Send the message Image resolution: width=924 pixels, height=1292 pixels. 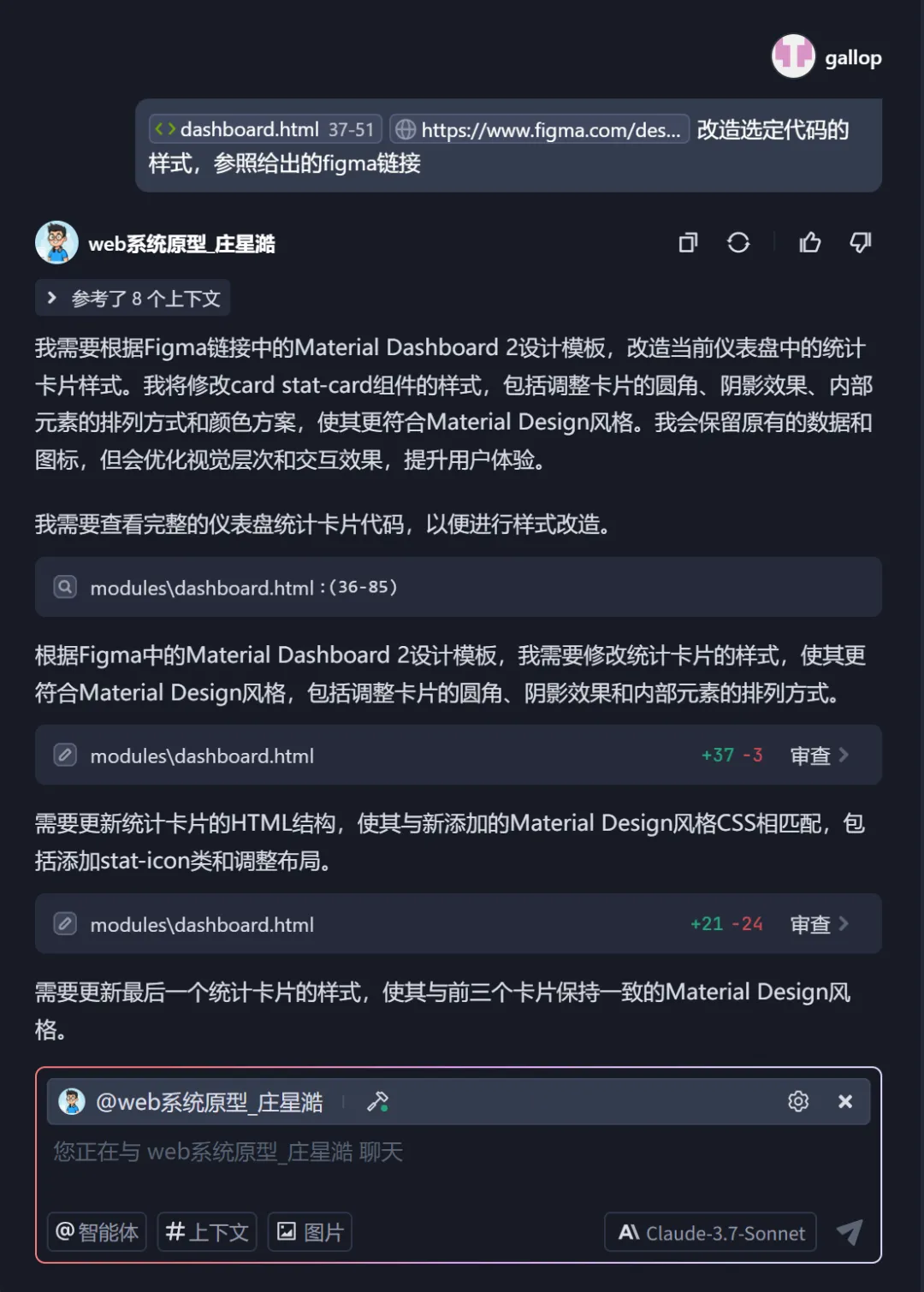click(x=849, y=1232)
